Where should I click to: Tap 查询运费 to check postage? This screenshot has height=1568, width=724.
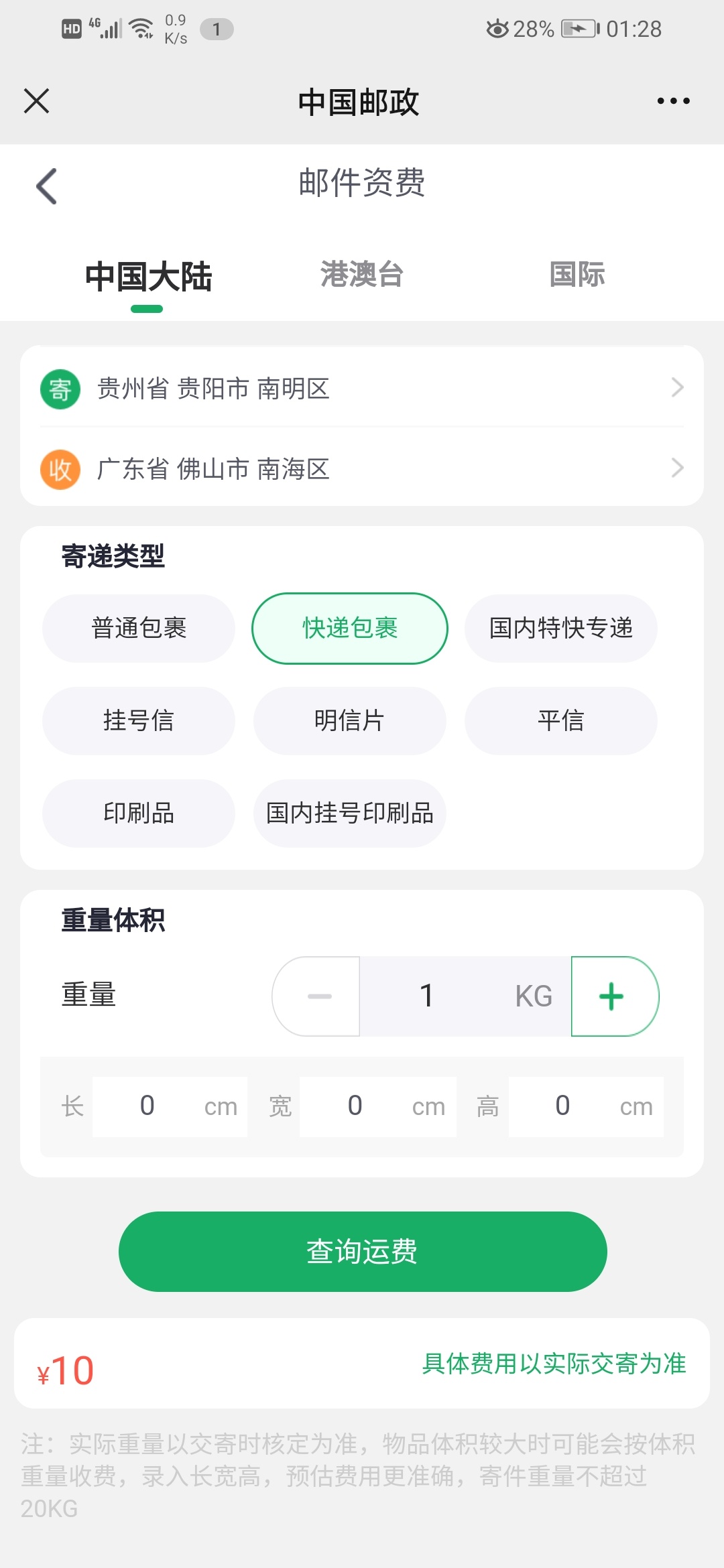pyautogui.click(x=363, y=1252)
